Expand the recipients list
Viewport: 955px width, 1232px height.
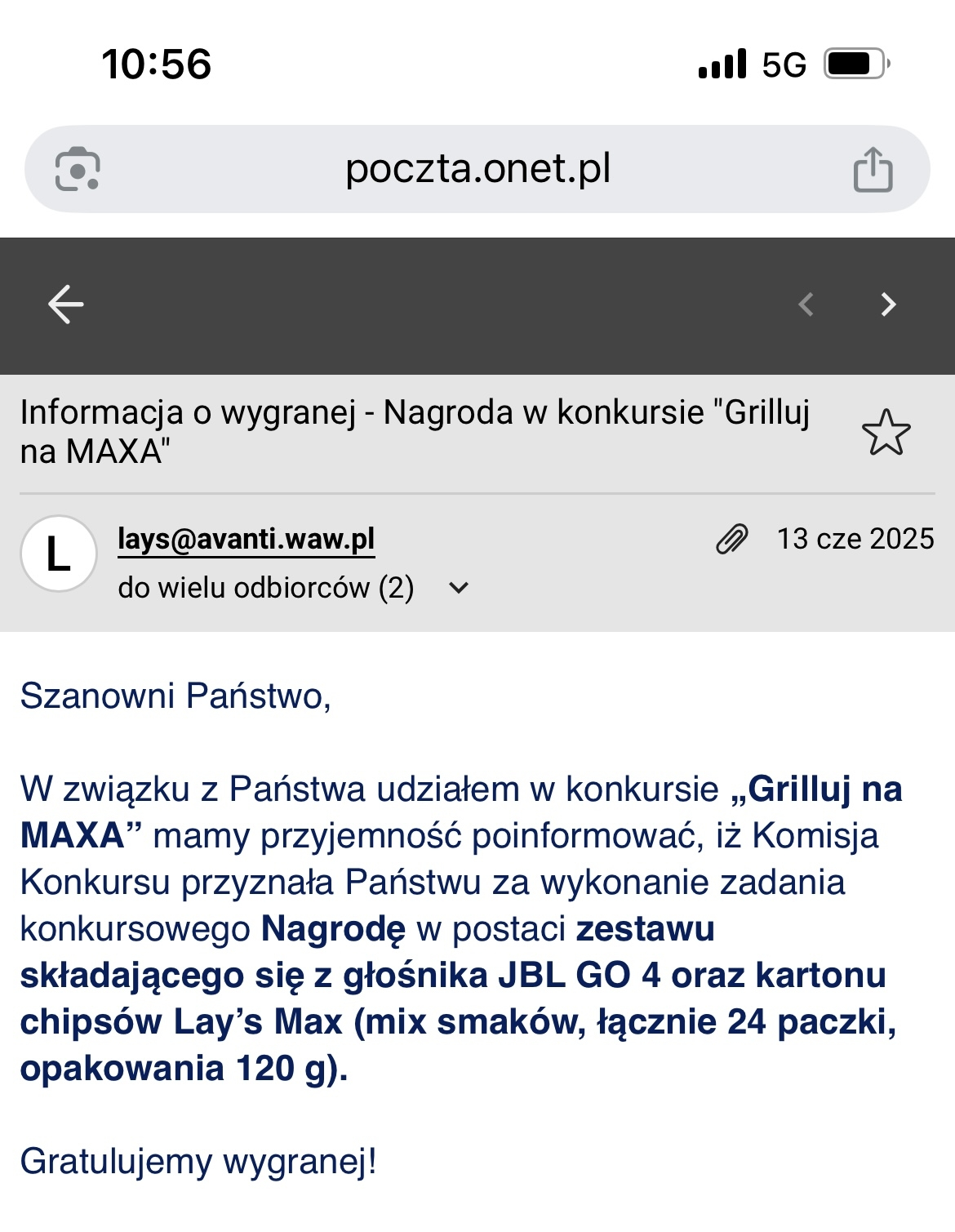click(x=459, y=588)
